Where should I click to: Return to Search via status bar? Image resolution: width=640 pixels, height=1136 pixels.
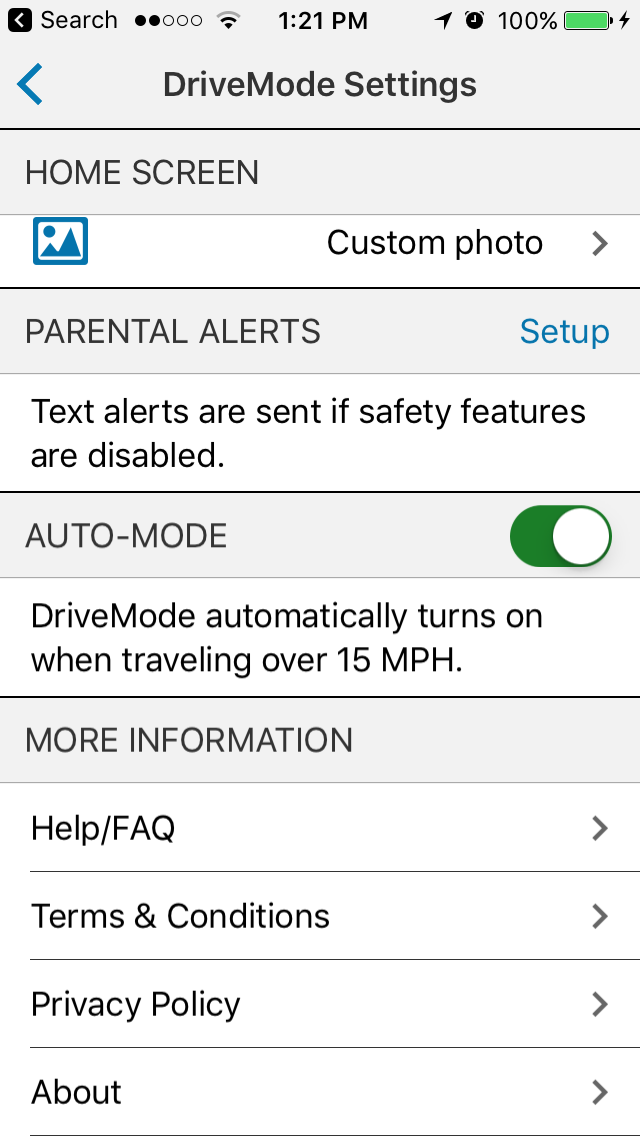(62, 20)
